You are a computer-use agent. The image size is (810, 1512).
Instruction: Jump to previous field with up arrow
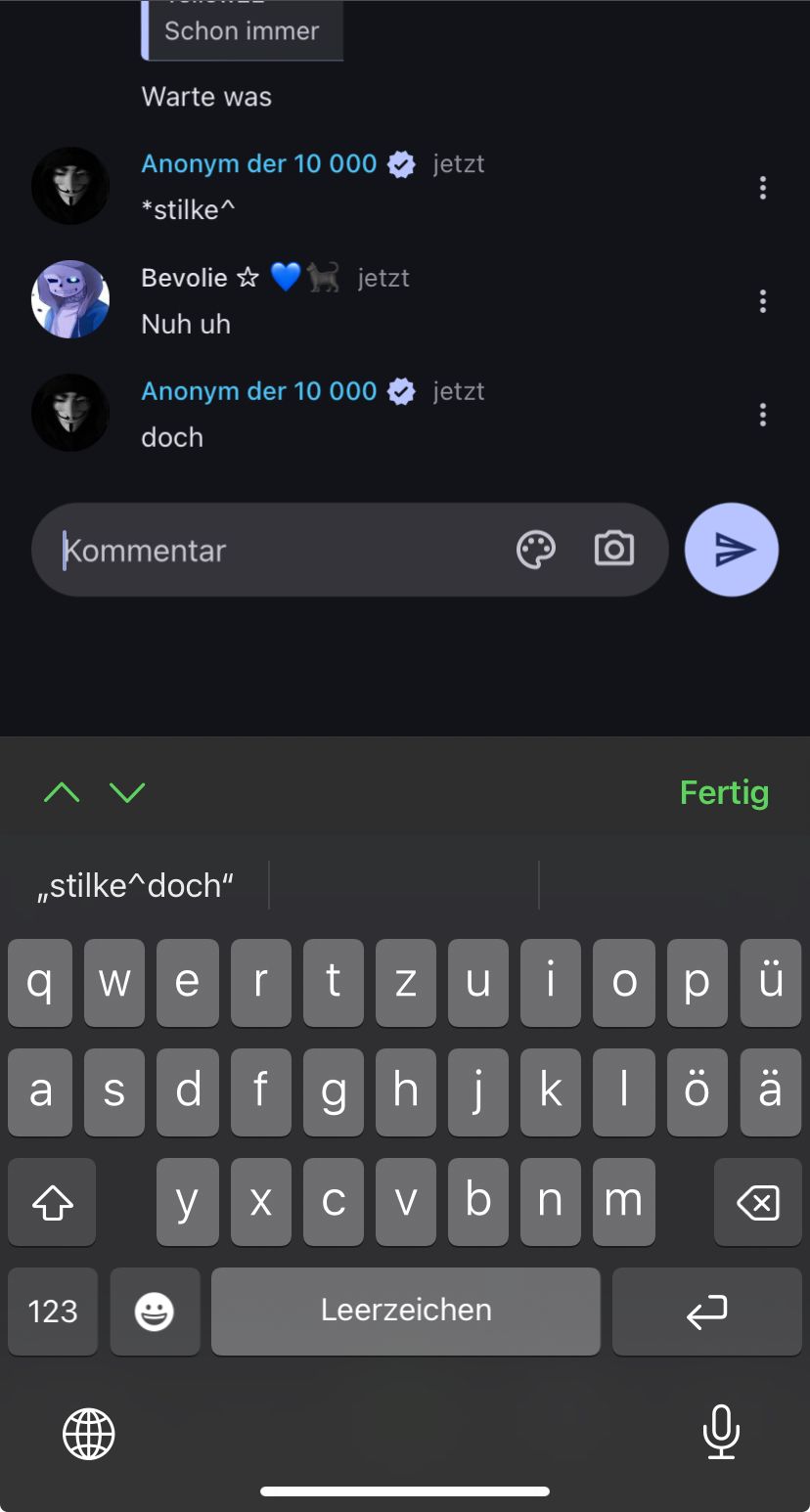click(x=62, y=792)
